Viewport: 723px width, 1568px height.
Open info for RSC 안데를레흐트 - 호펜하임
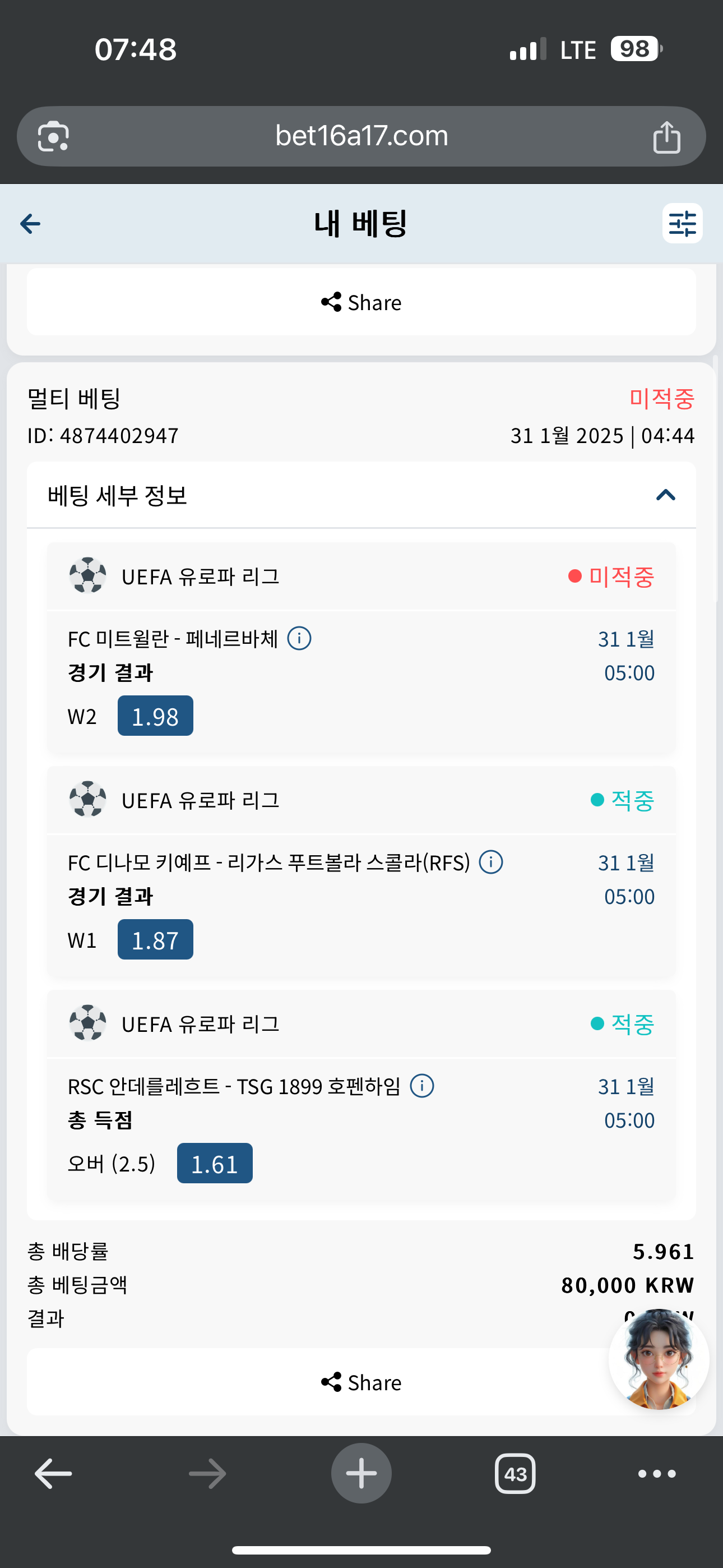421,1086
